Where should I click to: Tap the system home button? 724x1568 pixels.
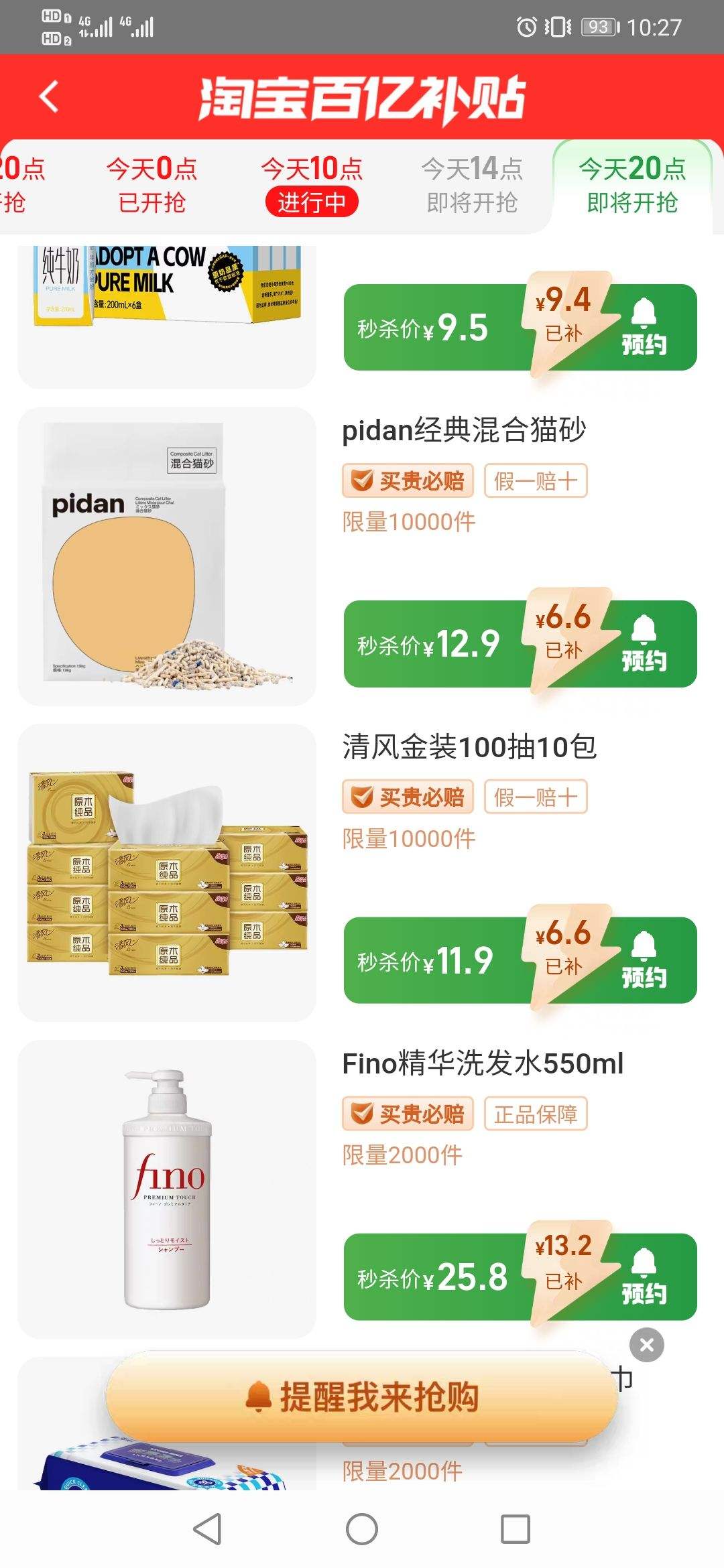[362, 1529]
